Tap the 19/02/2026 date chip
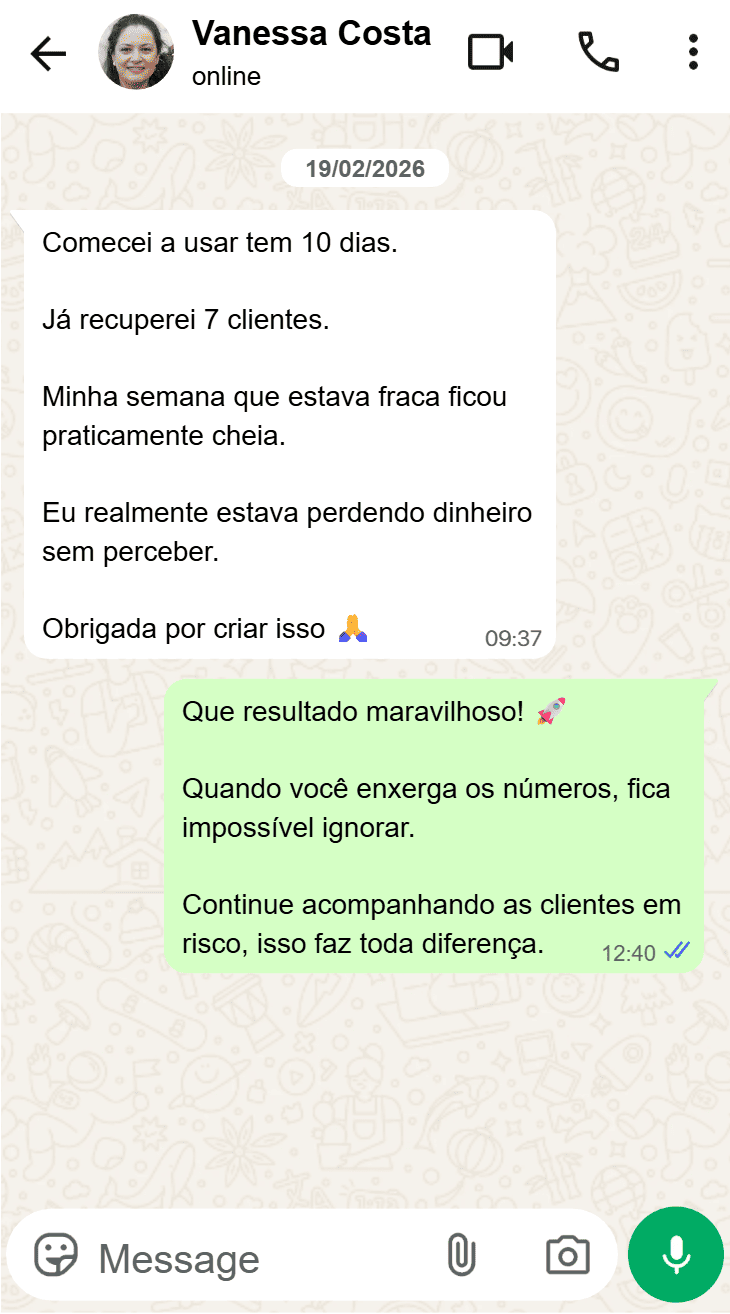Image resolution: width=730 pixels, height=1314 pixels. tap(365, 168)
